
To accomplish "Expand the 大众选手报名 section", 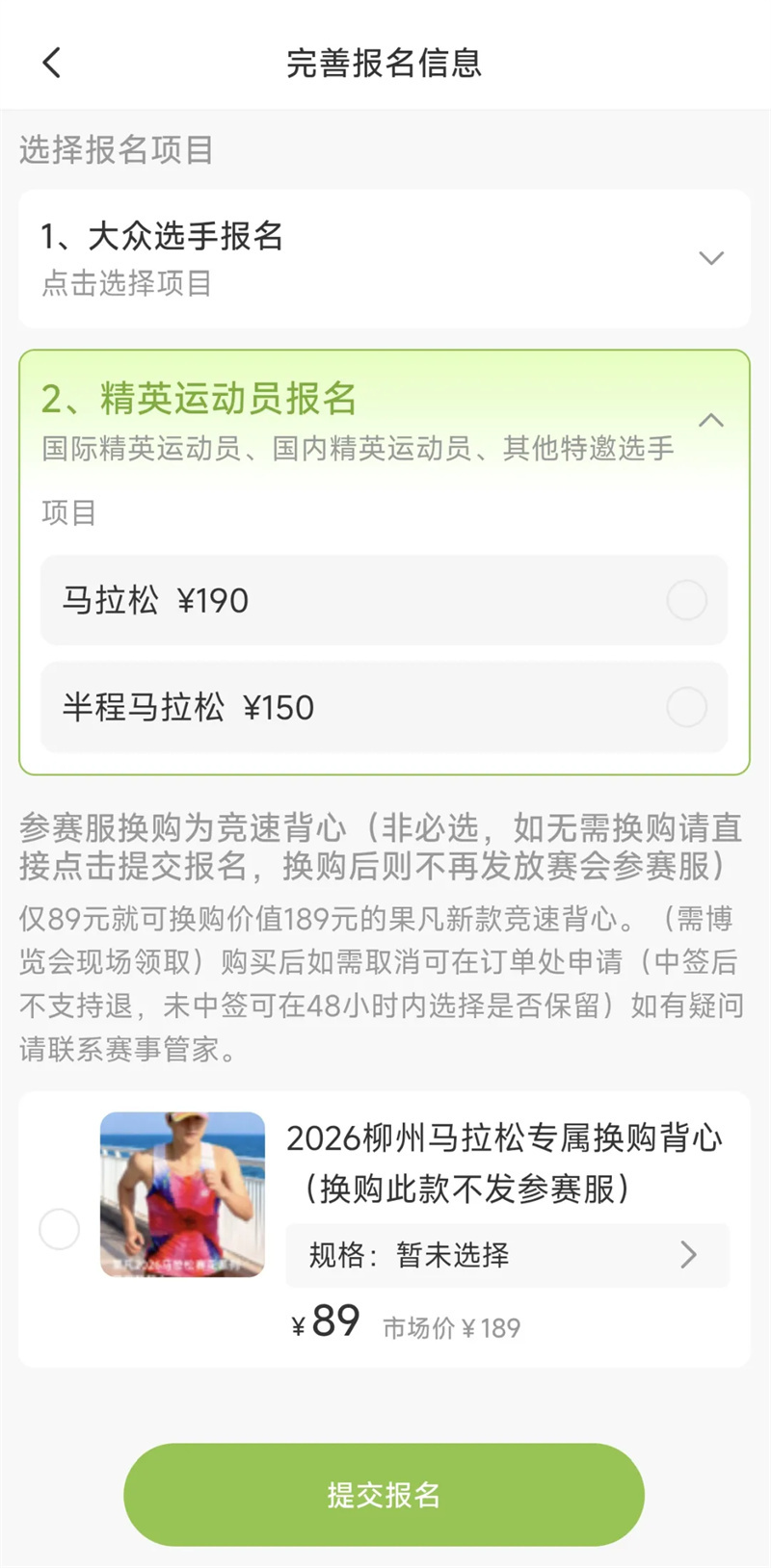I will click(710, 258).
